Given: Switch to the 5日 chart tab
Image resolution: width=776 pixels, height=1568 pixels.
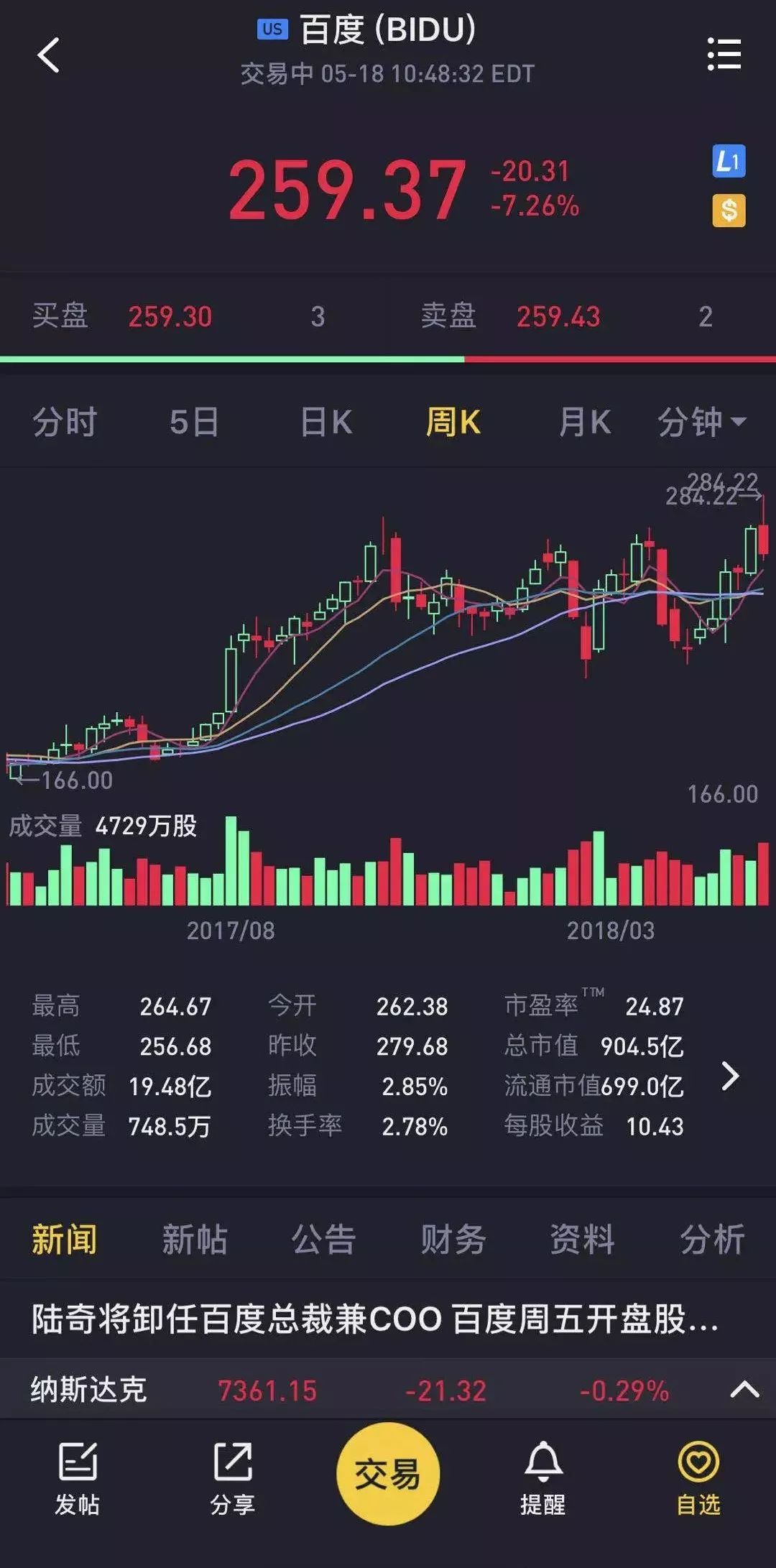Looking at the screenshot, I should pyautogui.click(x=194, y=422).
